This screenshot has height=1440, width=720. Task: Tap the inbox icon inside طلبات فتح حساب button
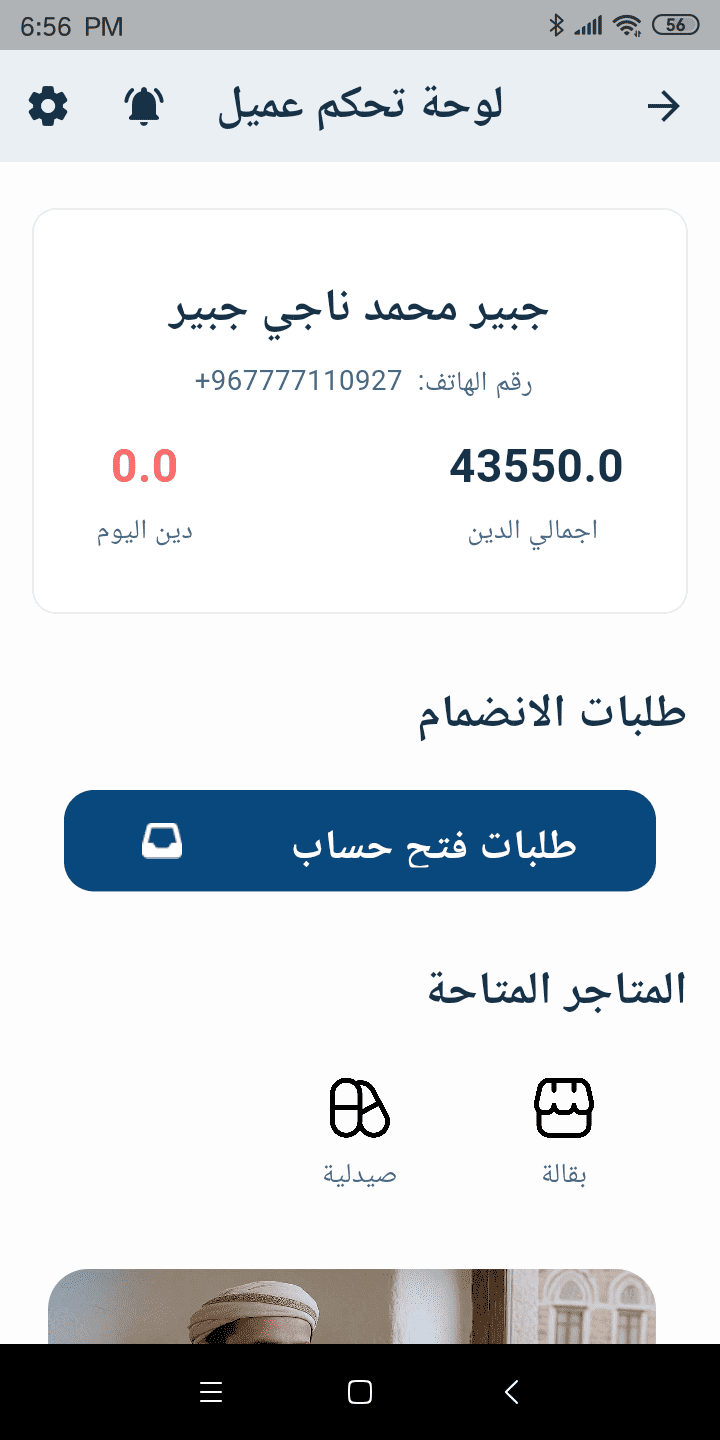click(162, 840)
